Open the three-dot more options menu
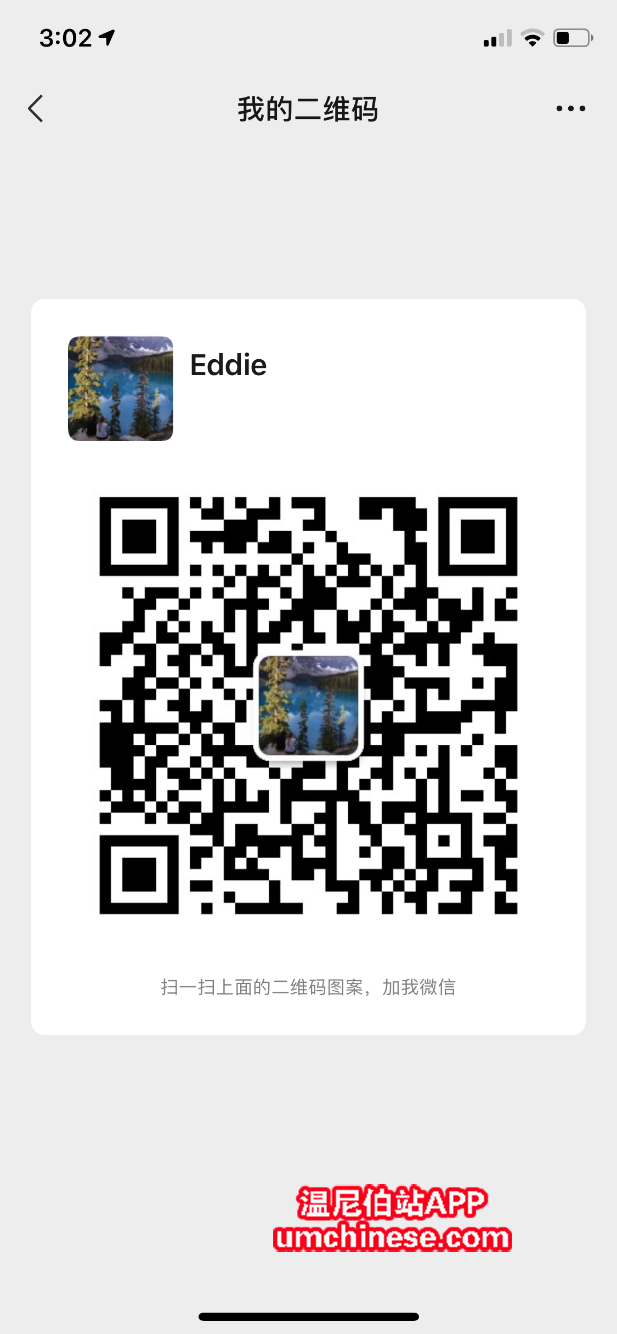The height and width of the screenshot is (1334, 617). tap(571, 109)
